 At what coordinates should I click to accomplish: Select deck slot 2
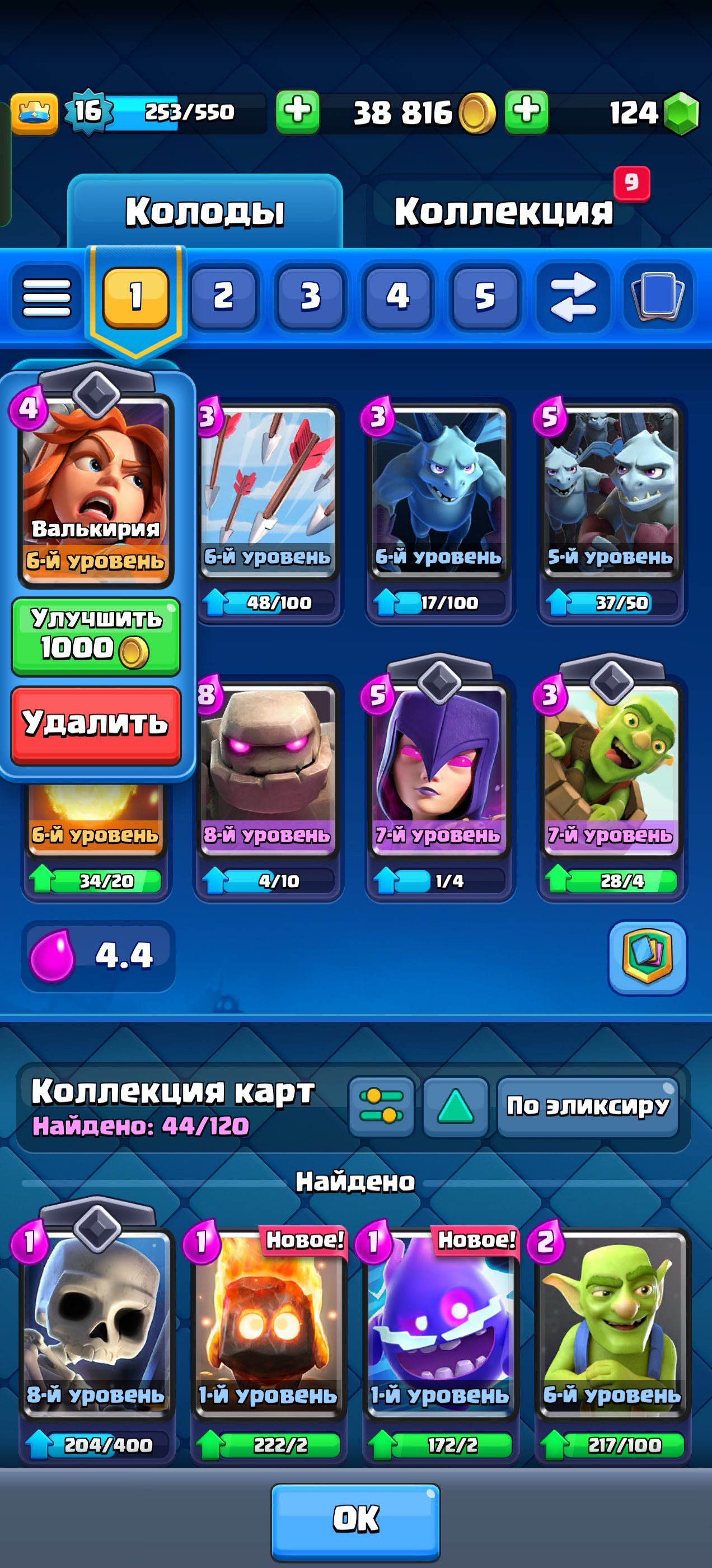pyautogui.click(x=223, y=296)
